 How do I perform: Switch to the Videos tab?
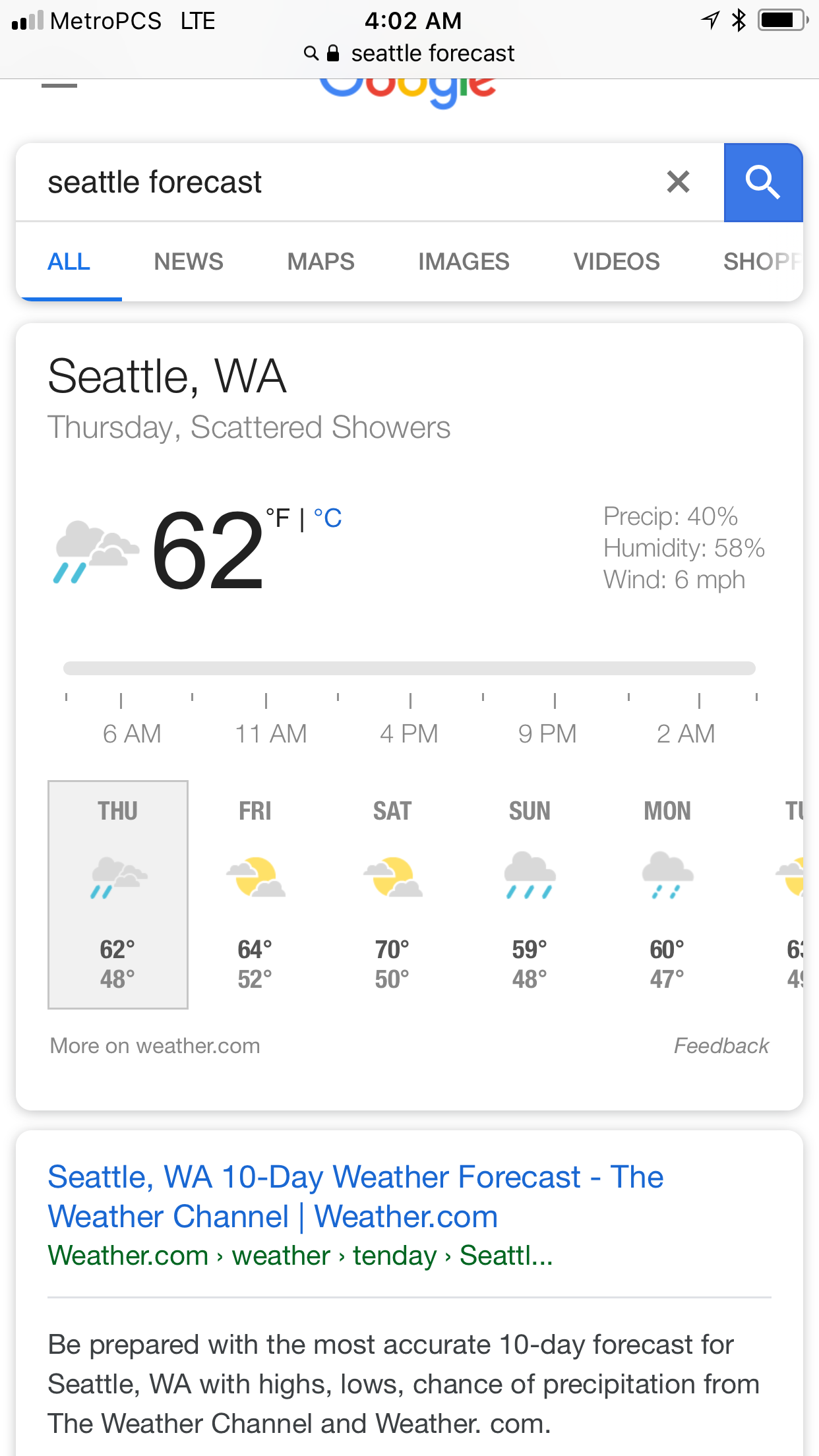(x=616, y=262)
